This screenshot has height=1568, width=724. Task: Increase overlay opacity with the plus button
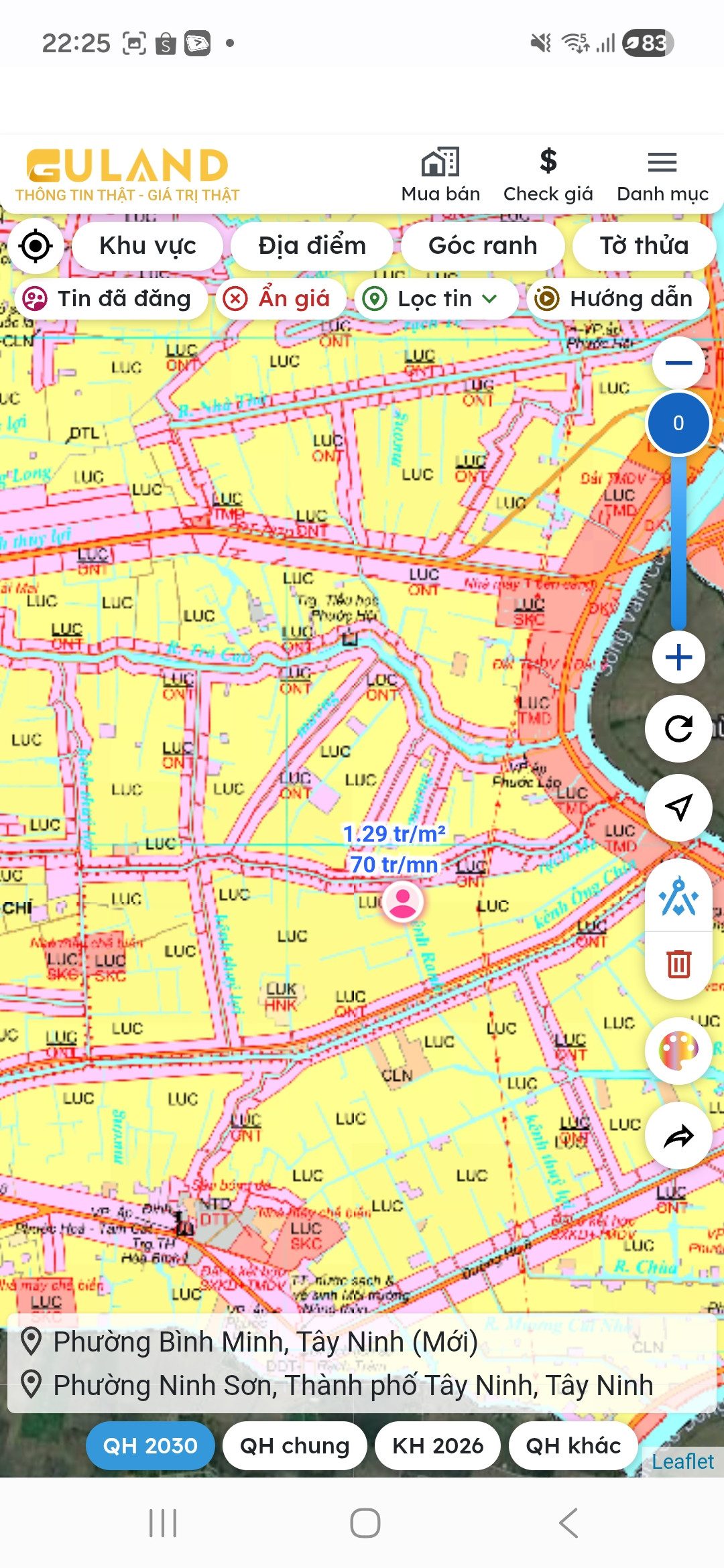click(678, 657)
